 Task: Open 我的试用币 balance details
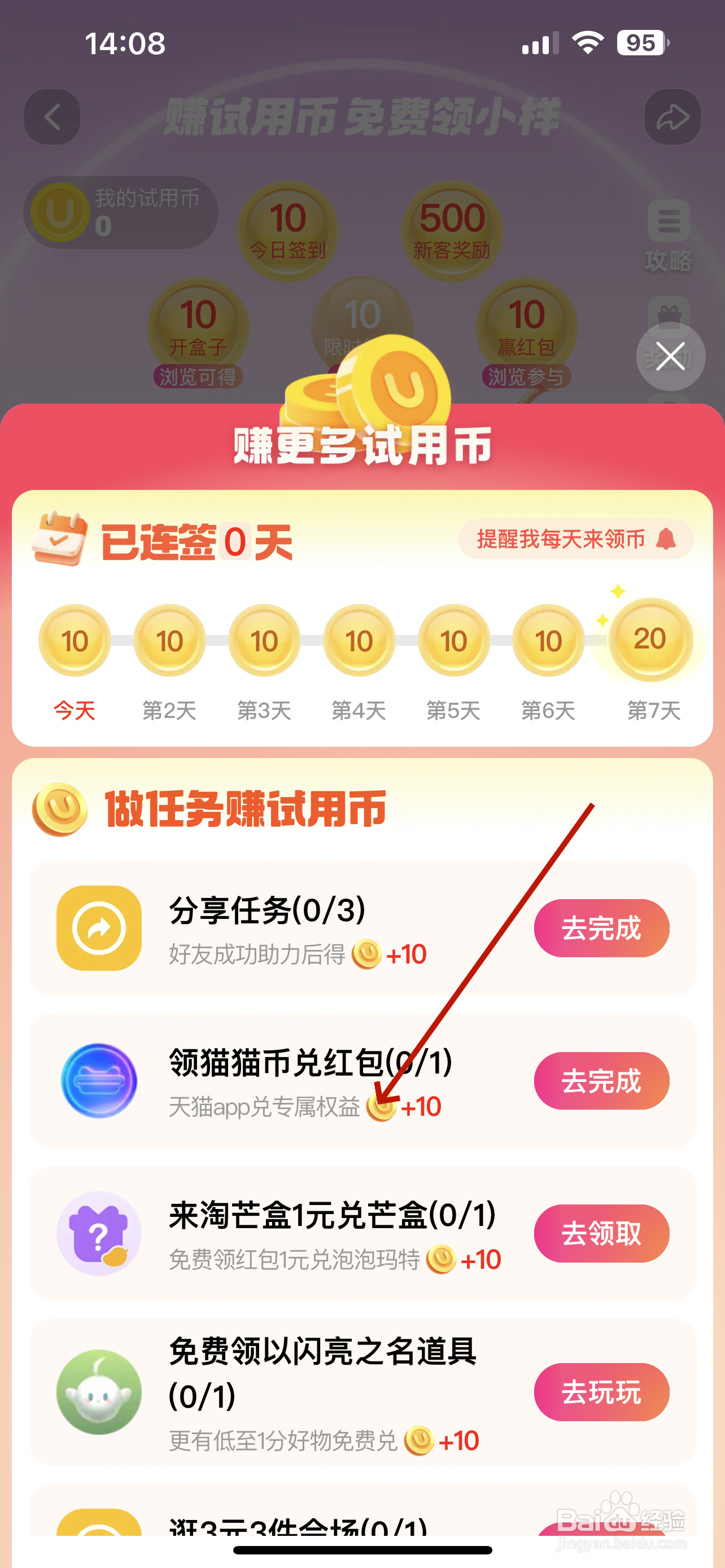(119, 212)
